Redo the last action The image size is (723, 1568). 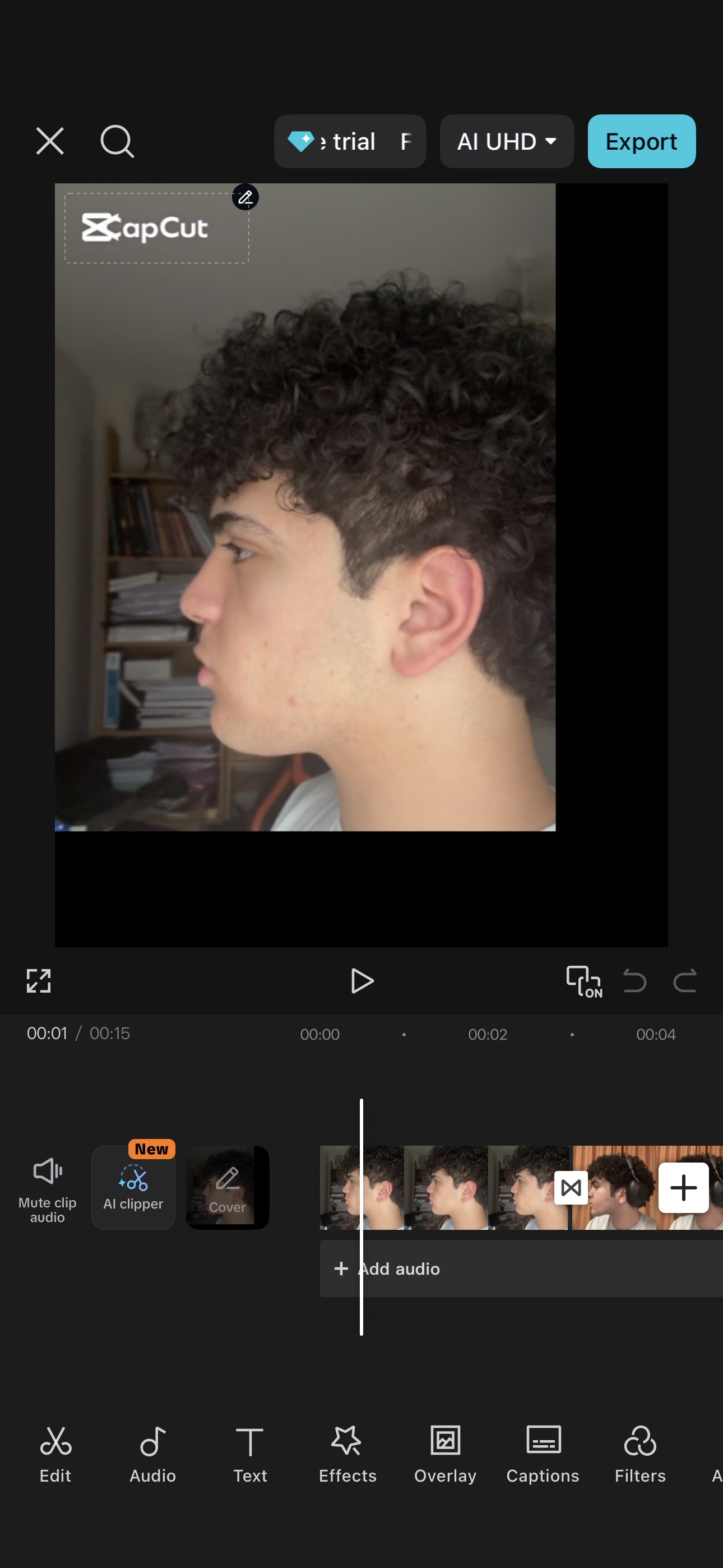[685, 981]
